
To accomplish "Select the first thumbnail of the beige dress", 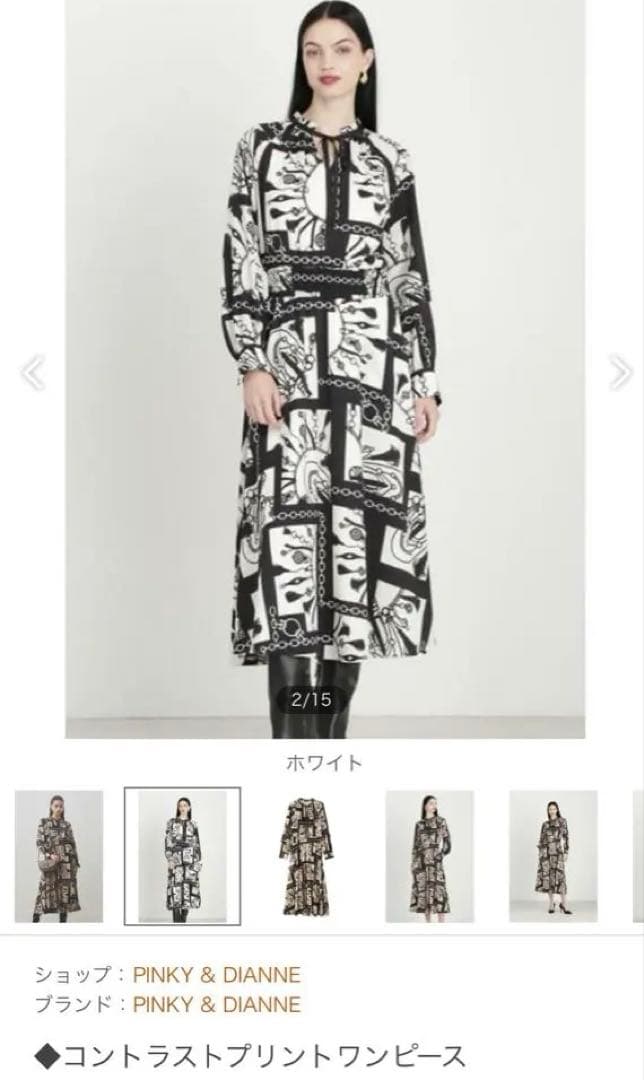I will (x=59, y=856).
